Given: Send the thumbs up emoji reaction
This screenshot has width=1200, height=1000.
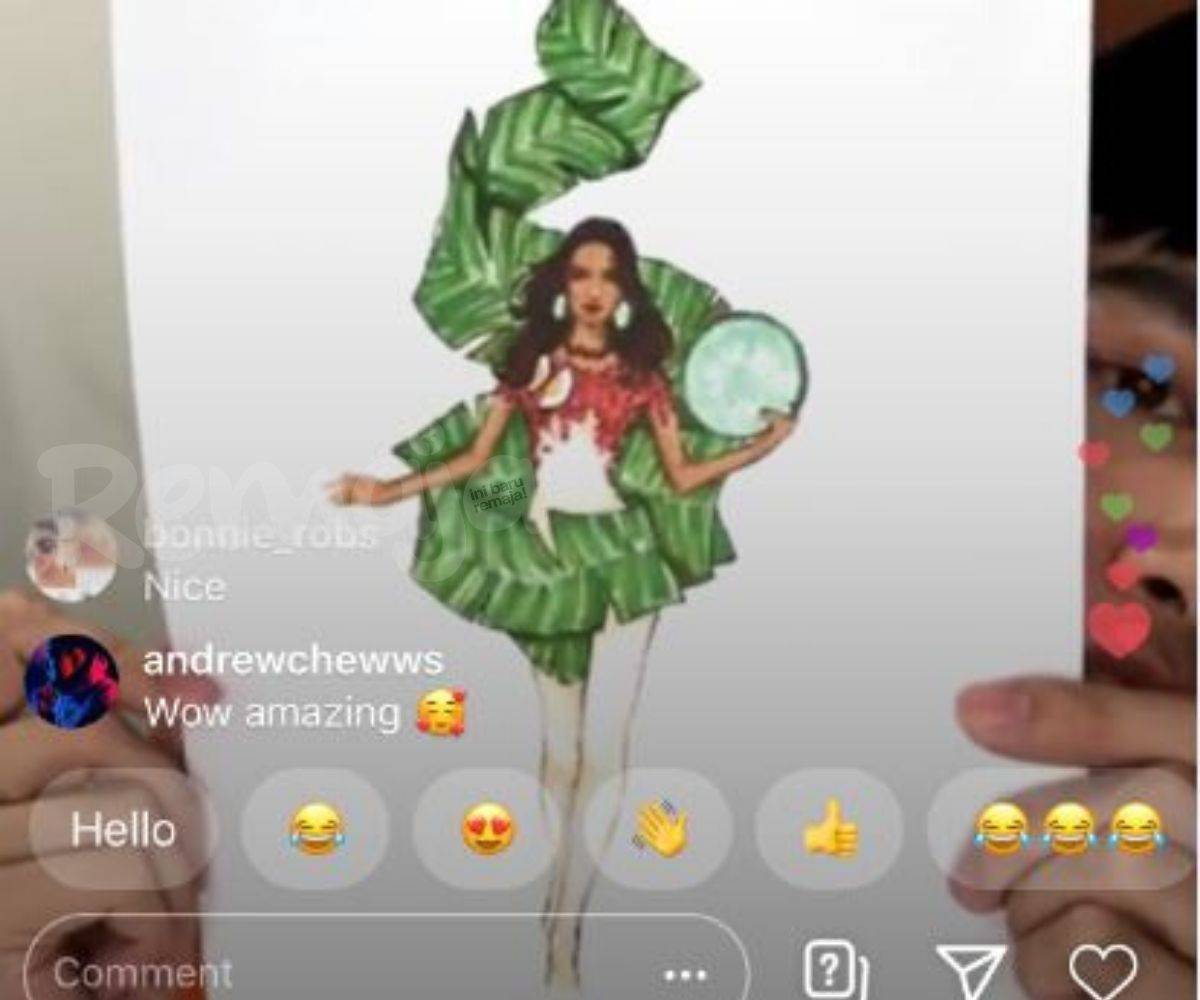Looking at the screenshot, I should click(830, 830).
